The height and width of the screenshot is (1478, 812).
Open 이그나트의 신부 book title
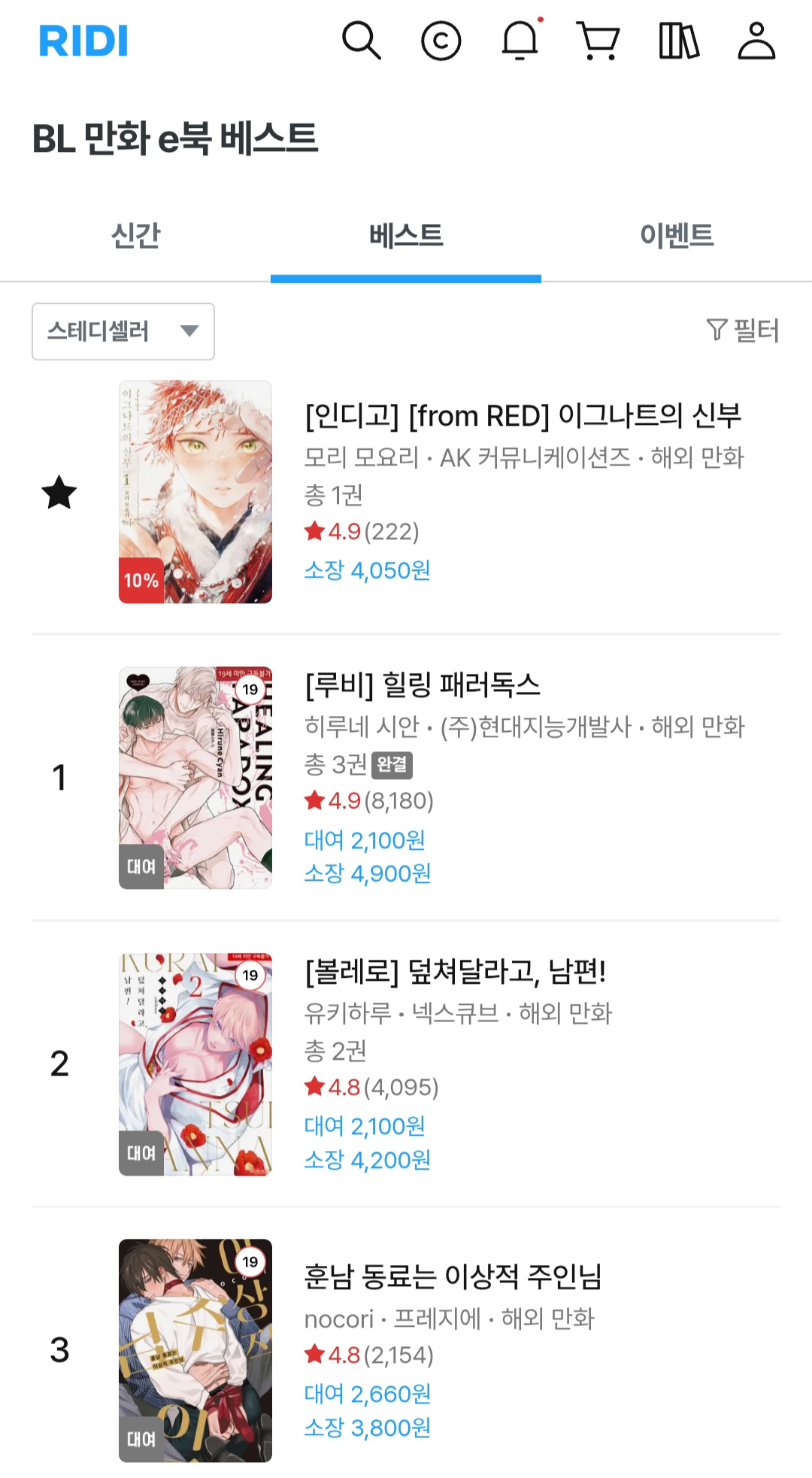523,416
